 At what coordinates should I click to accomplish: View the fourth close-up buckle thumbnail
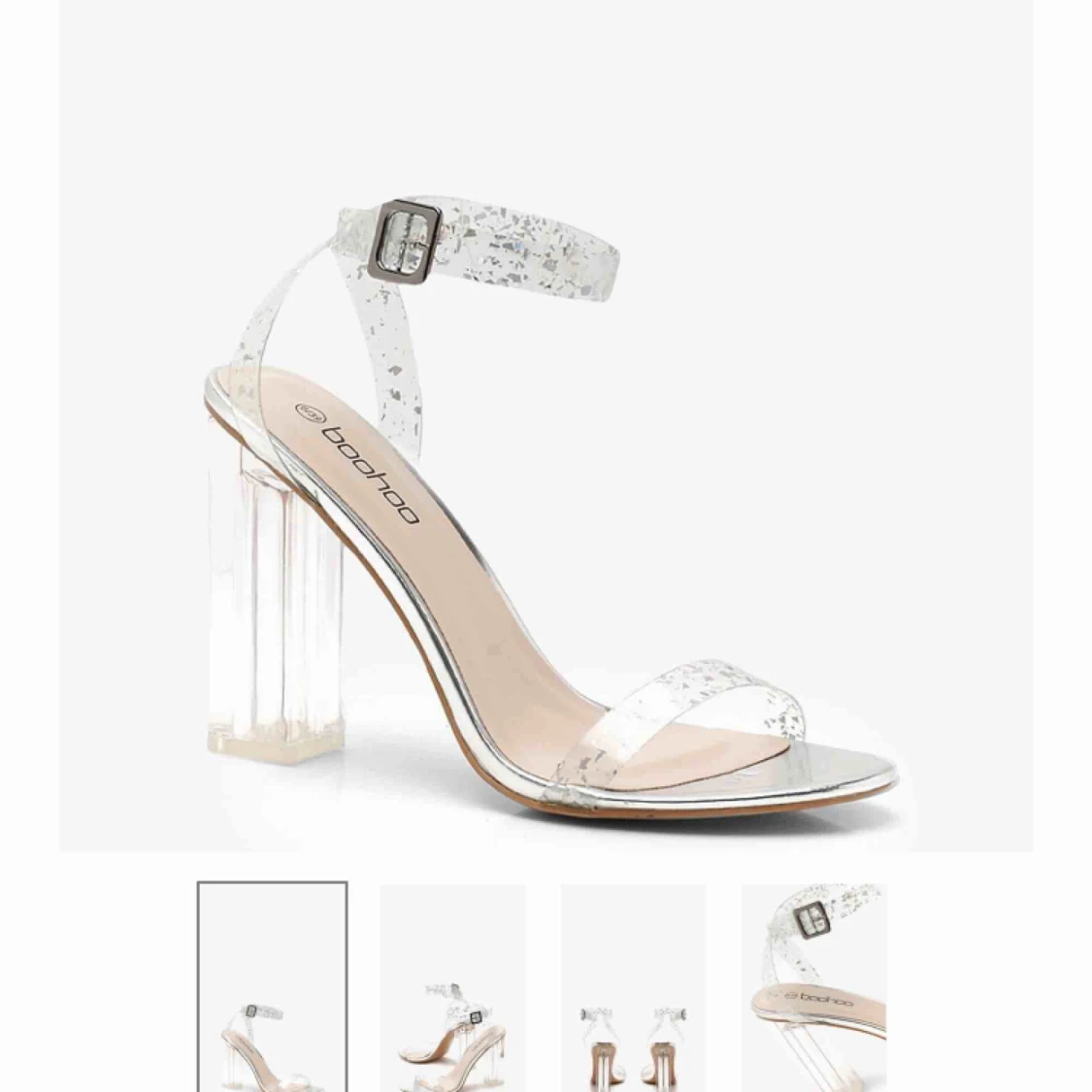pos(814,987)
